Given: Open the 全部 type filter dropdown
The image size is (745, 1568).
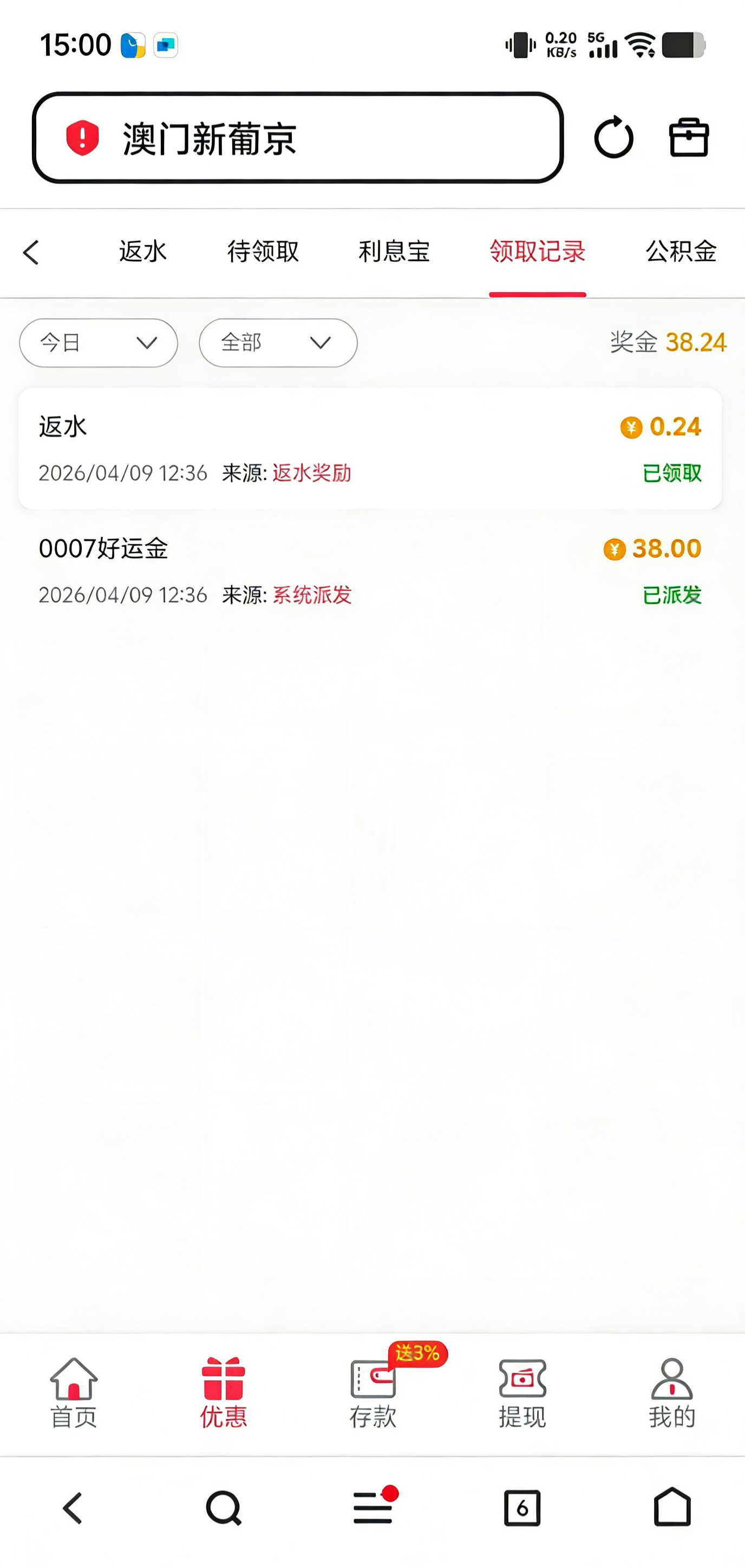Looking at the screenshot, I should pyautogui.click(x=278, y=342).
